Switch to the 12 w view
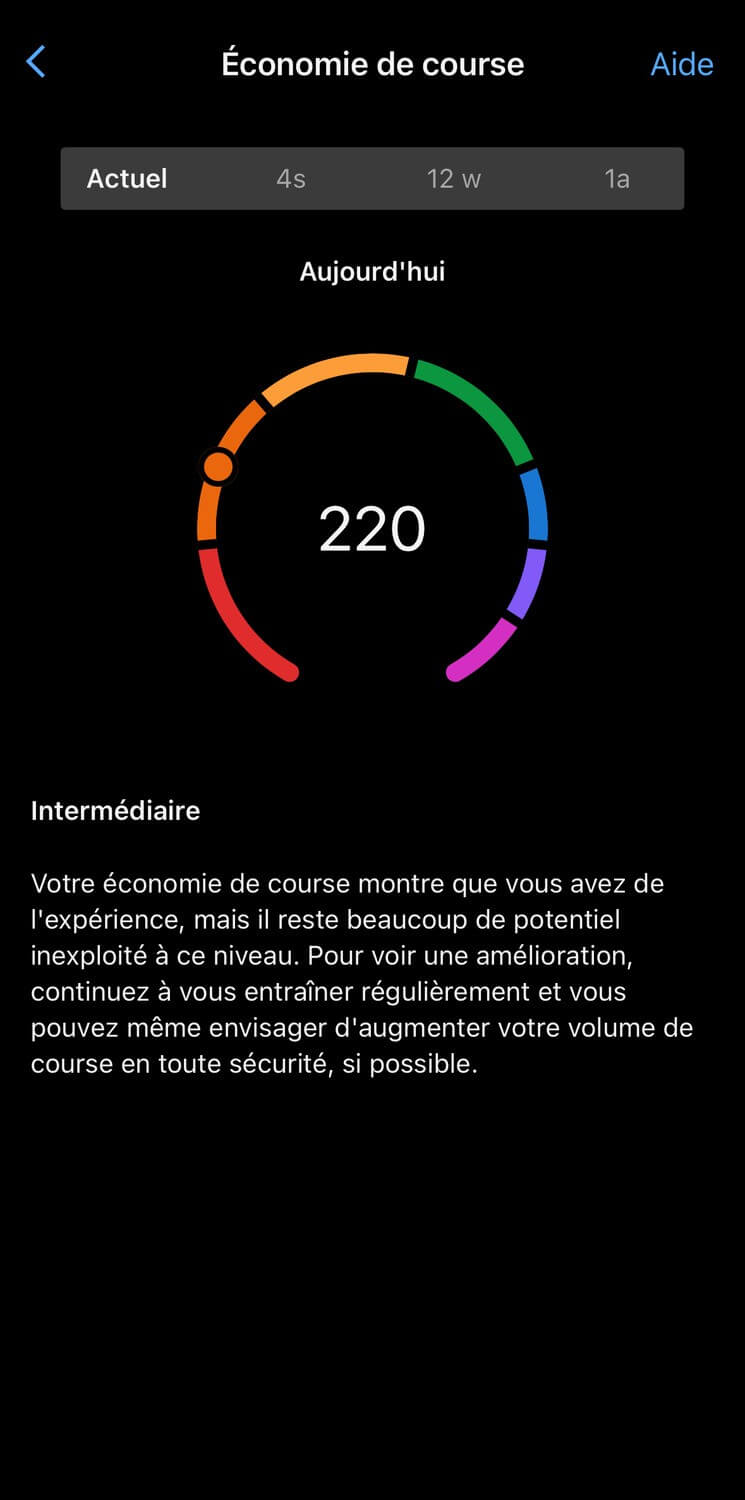 (454, 179)
